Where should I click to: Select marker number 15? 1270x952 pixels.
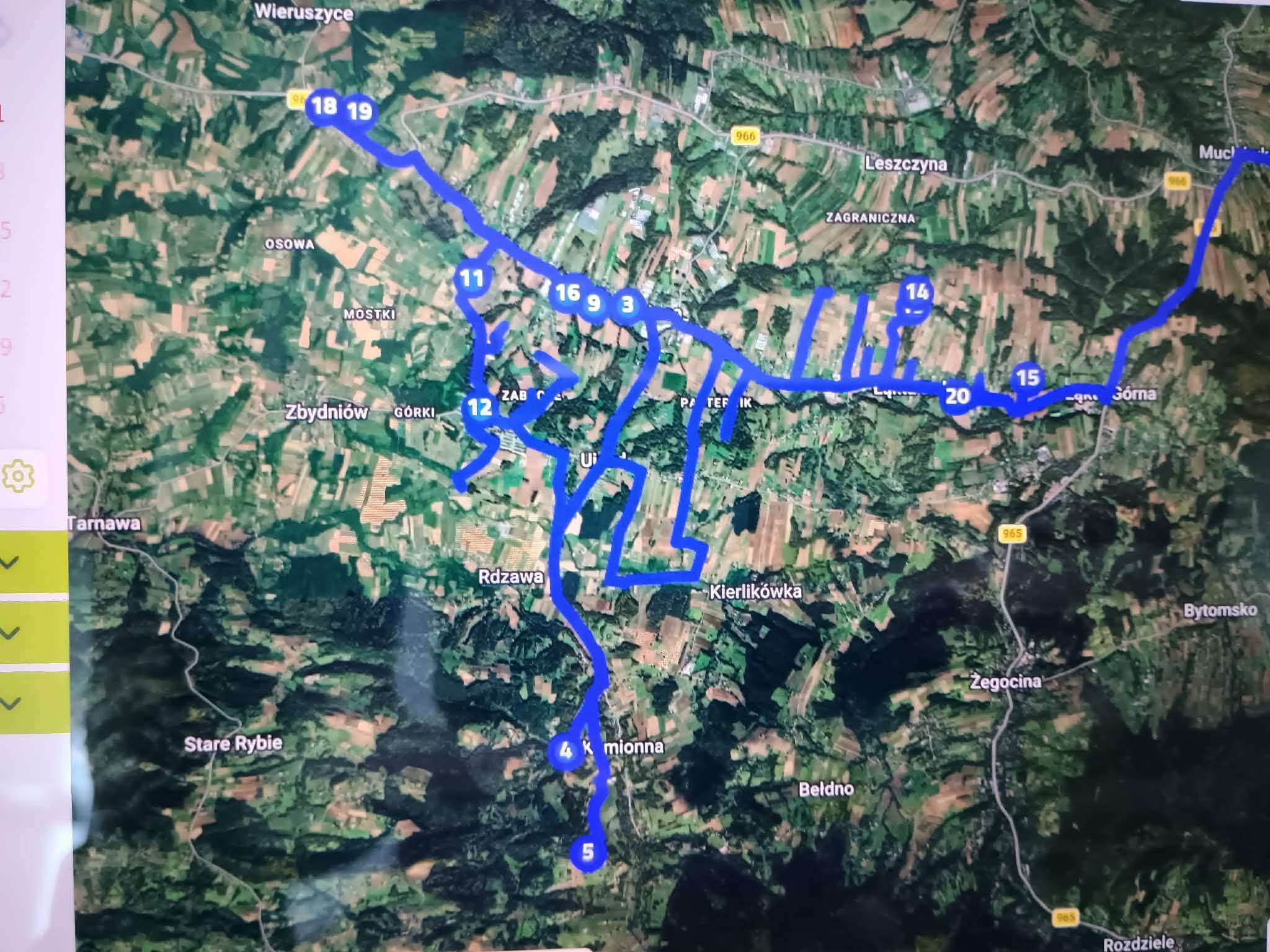[1027, 377]
